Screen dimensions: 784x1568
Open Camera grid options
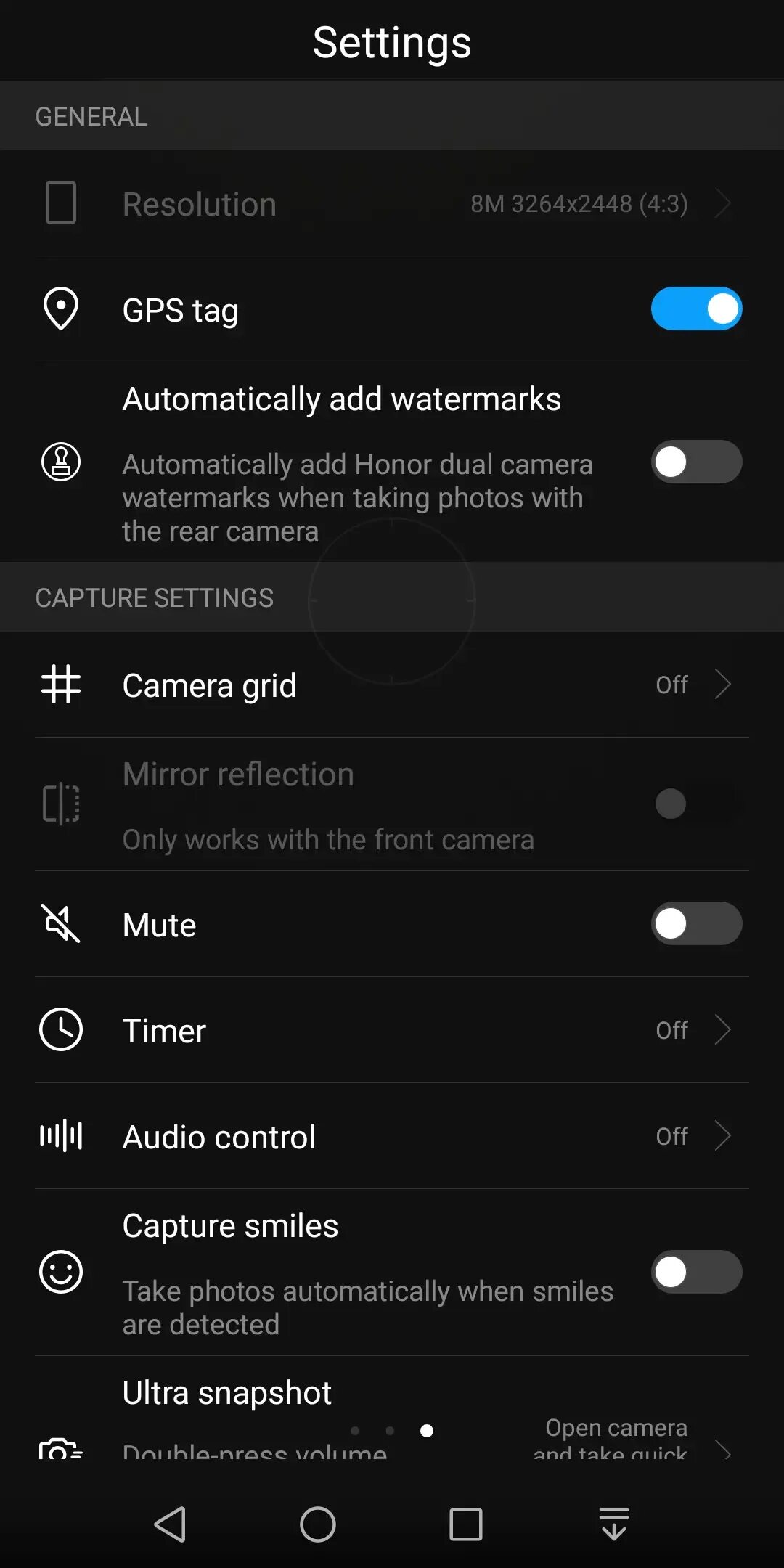pos(392,685)
